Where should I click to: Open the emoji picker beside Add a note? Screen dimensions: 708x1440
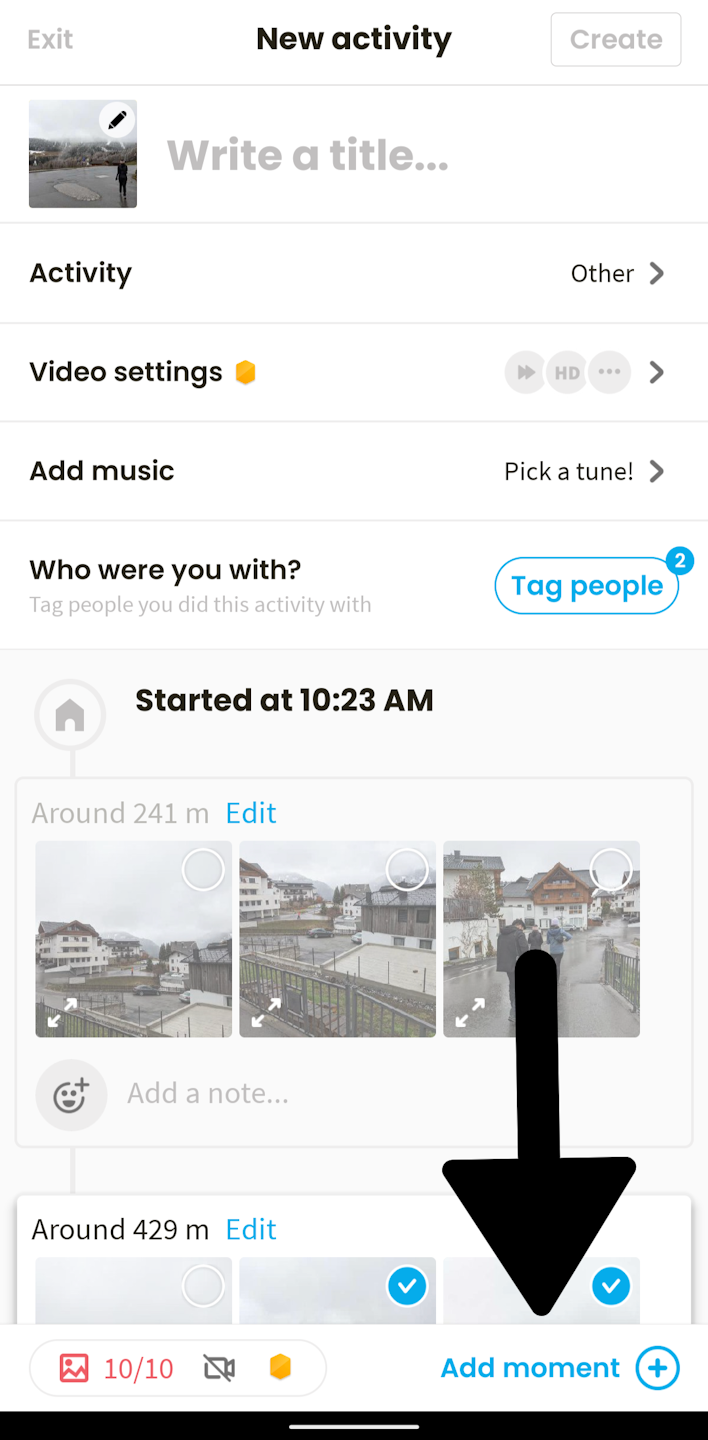71,1096
